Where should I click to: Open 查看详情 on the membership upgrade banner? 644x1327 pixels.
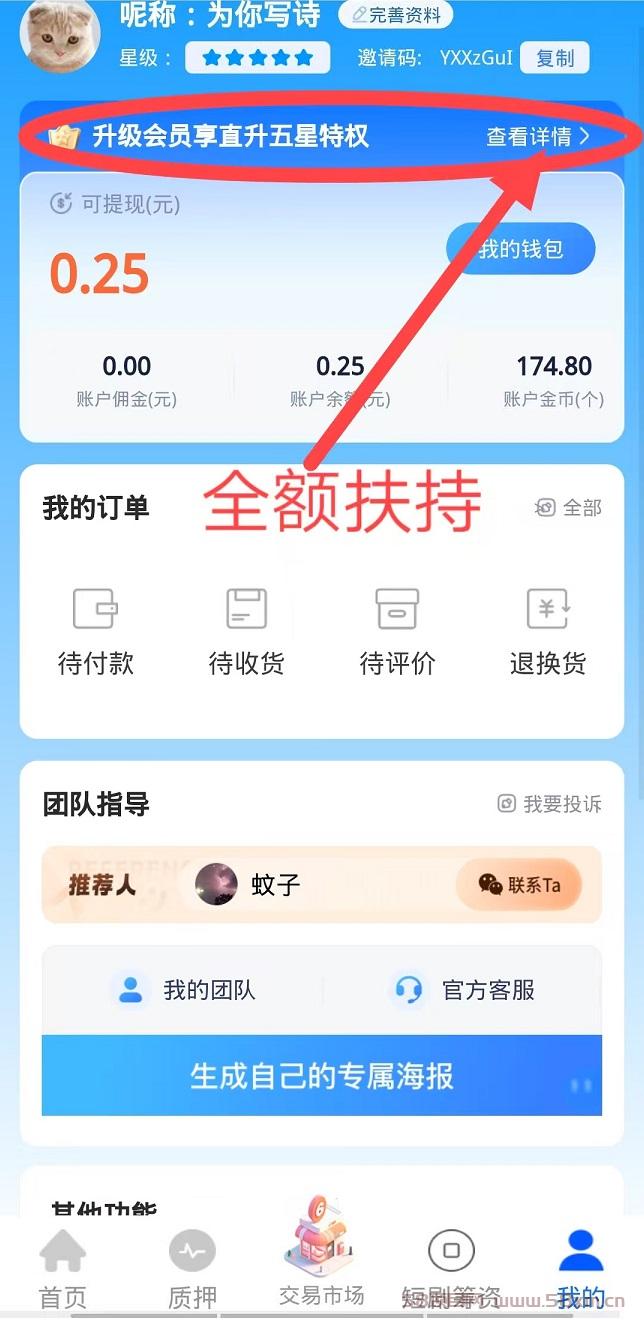pyautogui.click(x=538, y=137)
